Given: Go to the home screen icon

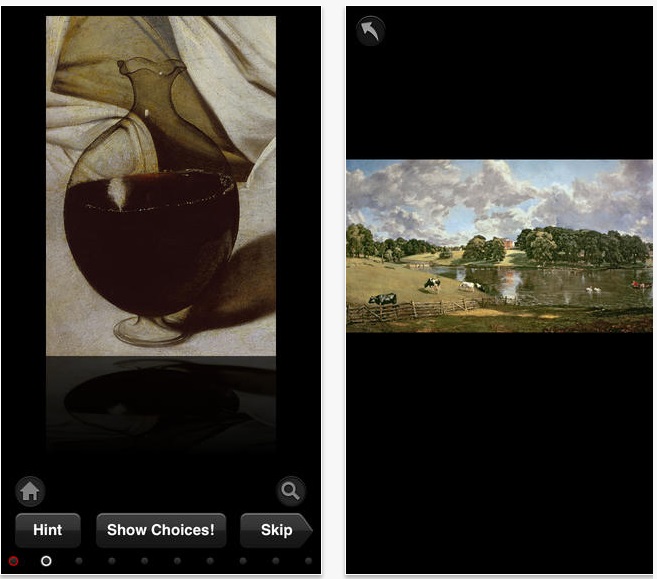Looking at the screenshot, I should [30, 491].
